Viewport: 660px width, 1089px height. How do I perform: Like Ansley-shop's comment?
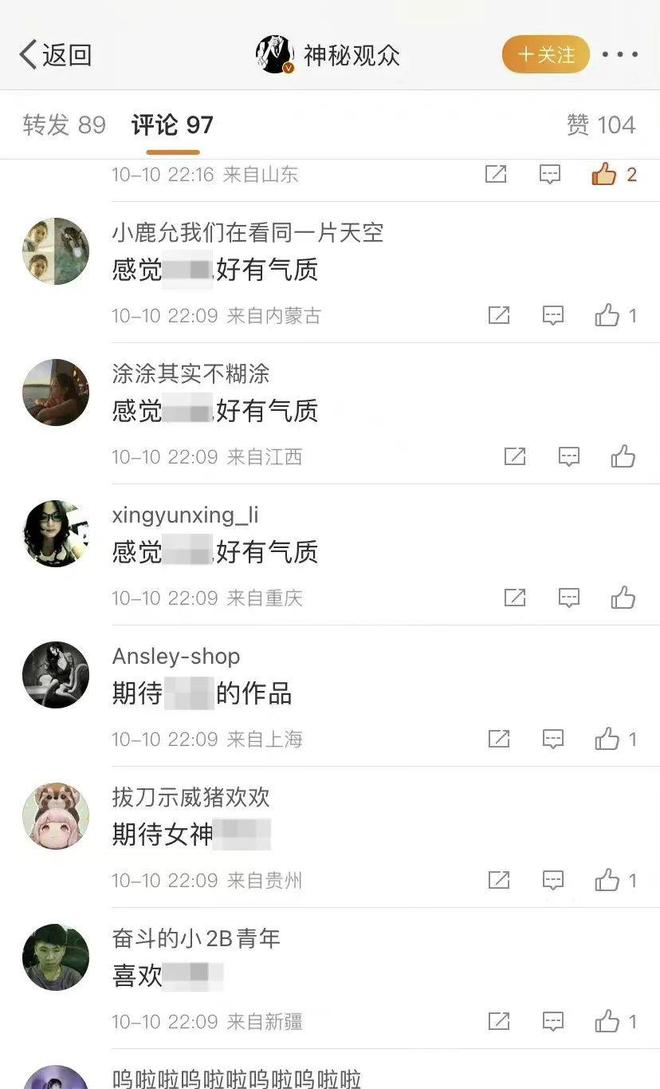tap(608, 739)
